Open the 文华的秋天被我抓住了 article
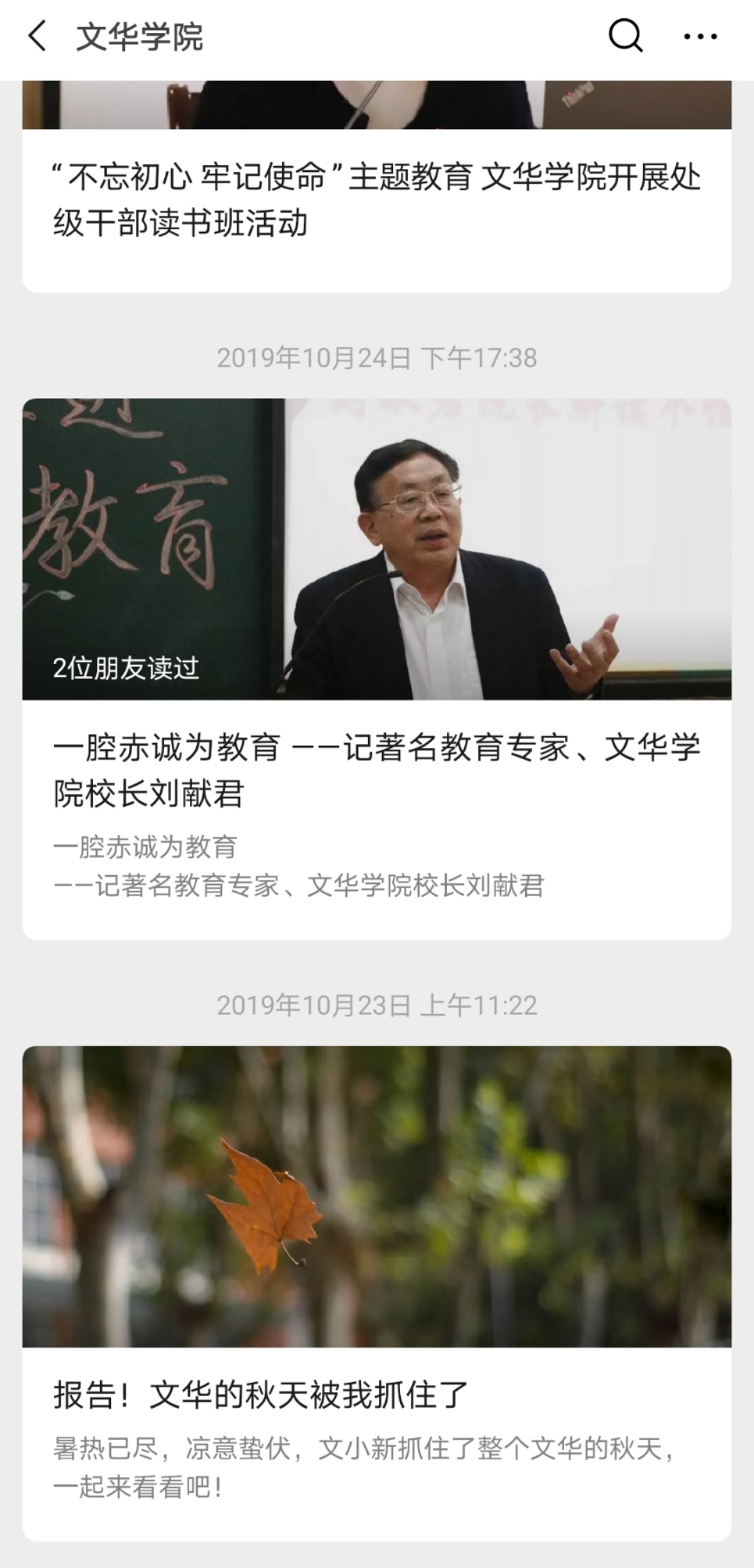754x1568 pixels. coord(377,1294)
